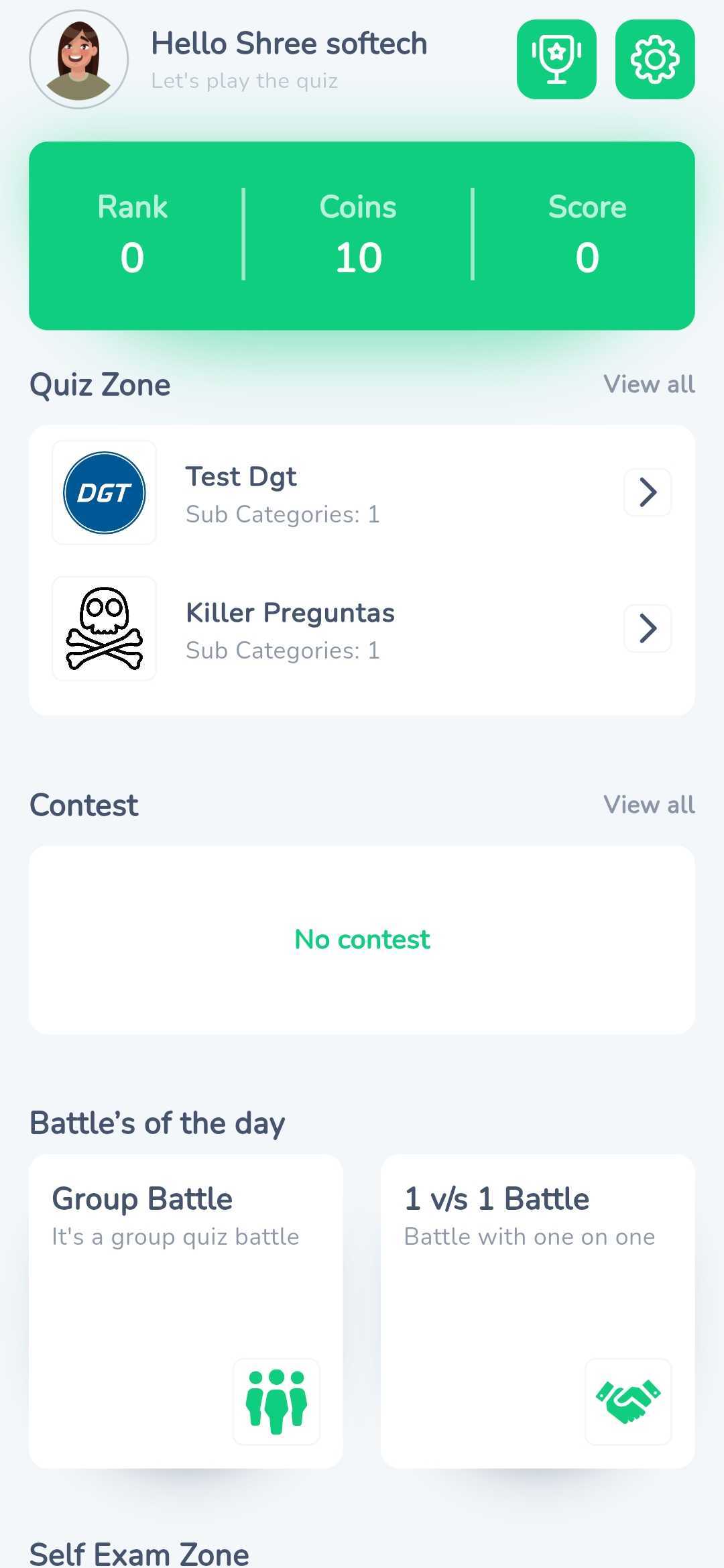Viewport: 724px width, 1568px height.
Task: Open the Killer Preguntas category
Action: (362, 628)
